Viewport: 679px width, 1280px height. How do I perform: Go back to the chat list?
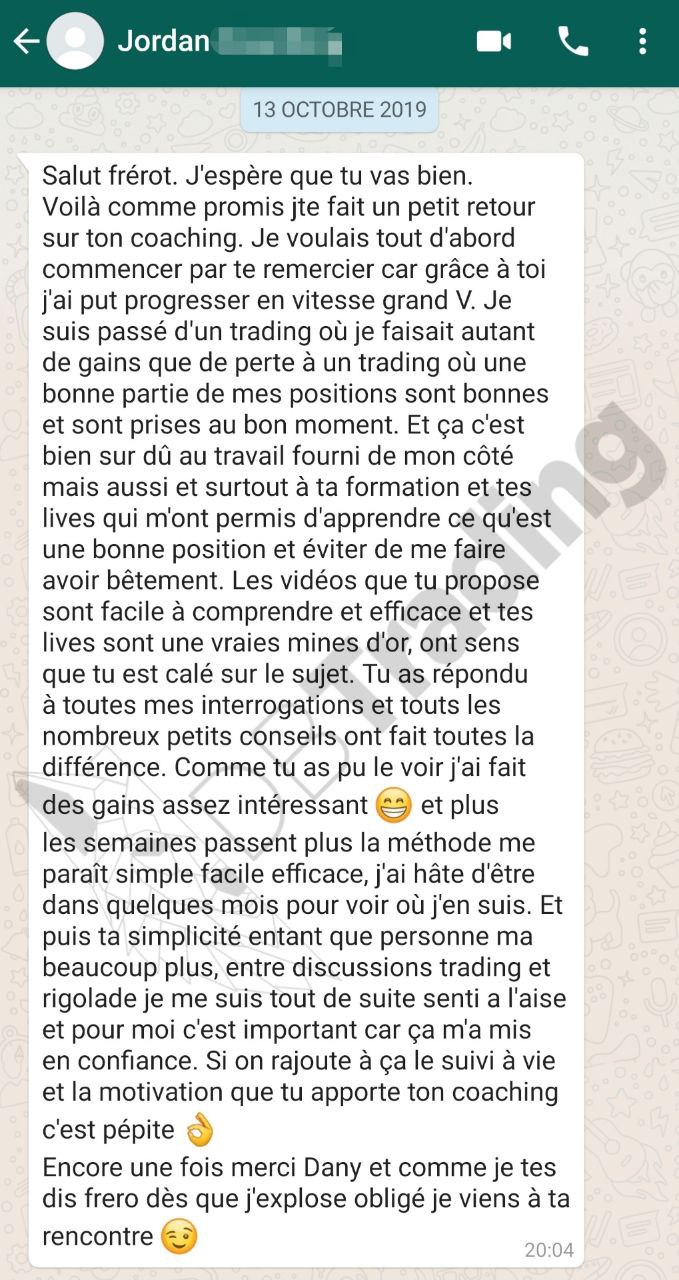pos(25,41)
